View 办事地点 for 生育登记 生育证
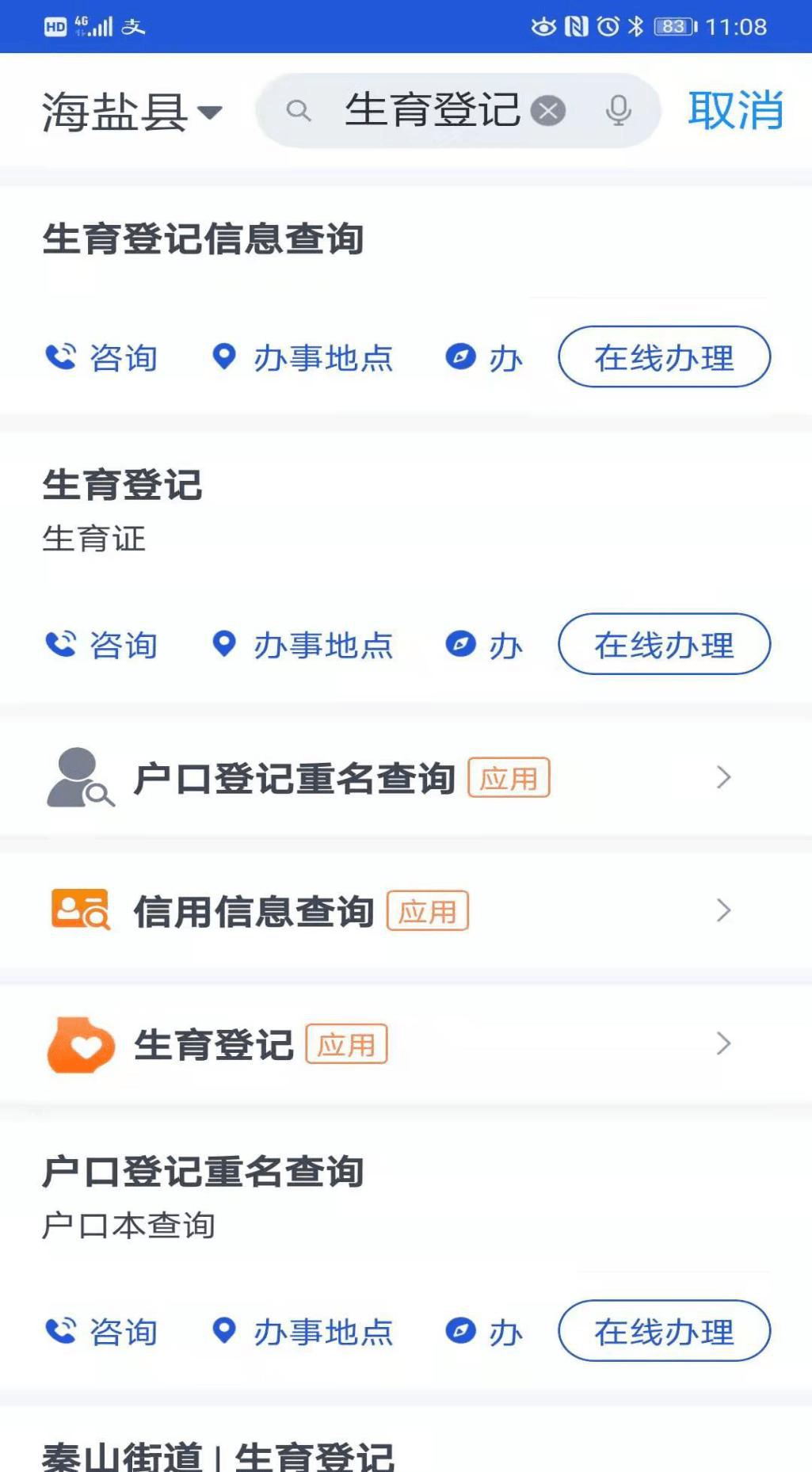812x1472 pixels. click(x=303, y=645)
